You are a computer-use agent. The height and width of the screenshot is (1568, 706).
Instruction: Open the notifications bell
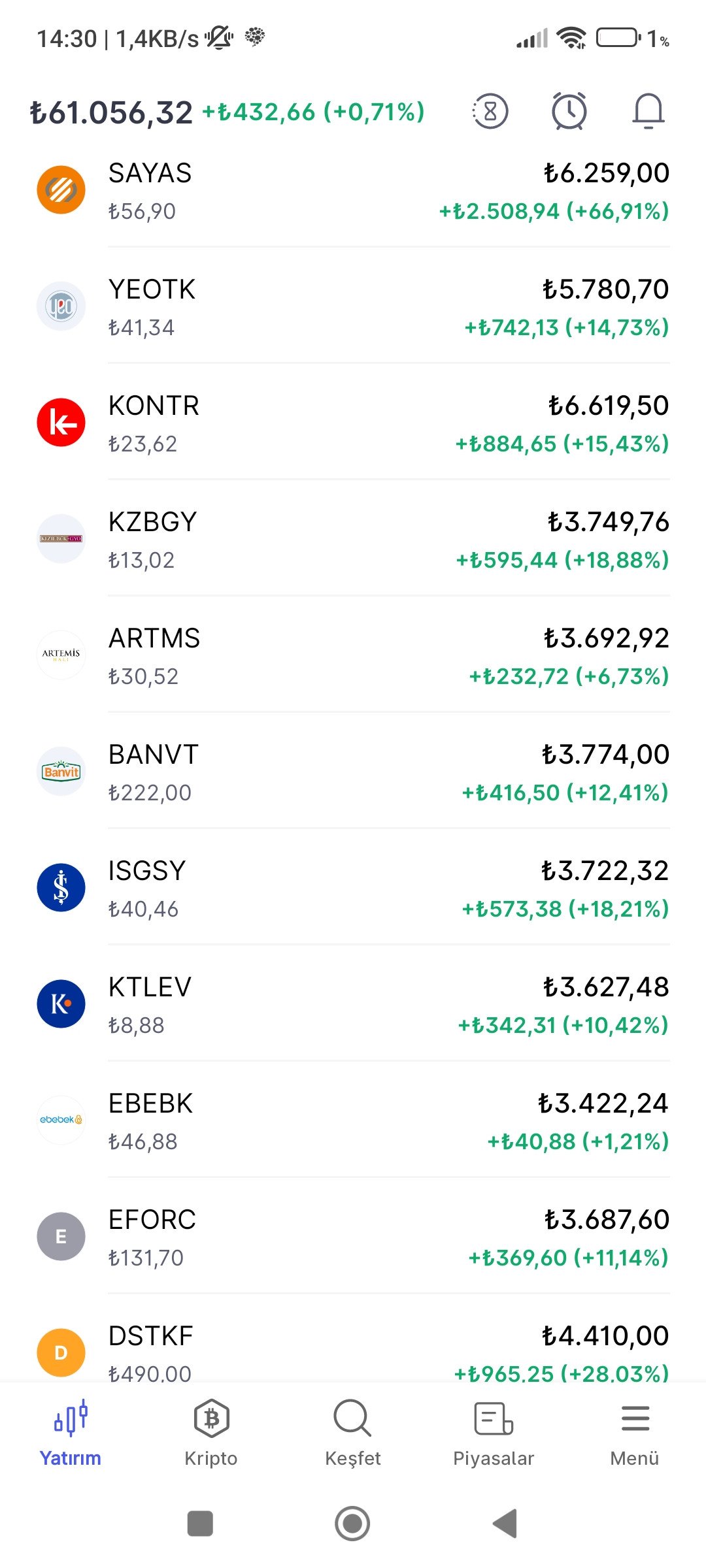648,112
